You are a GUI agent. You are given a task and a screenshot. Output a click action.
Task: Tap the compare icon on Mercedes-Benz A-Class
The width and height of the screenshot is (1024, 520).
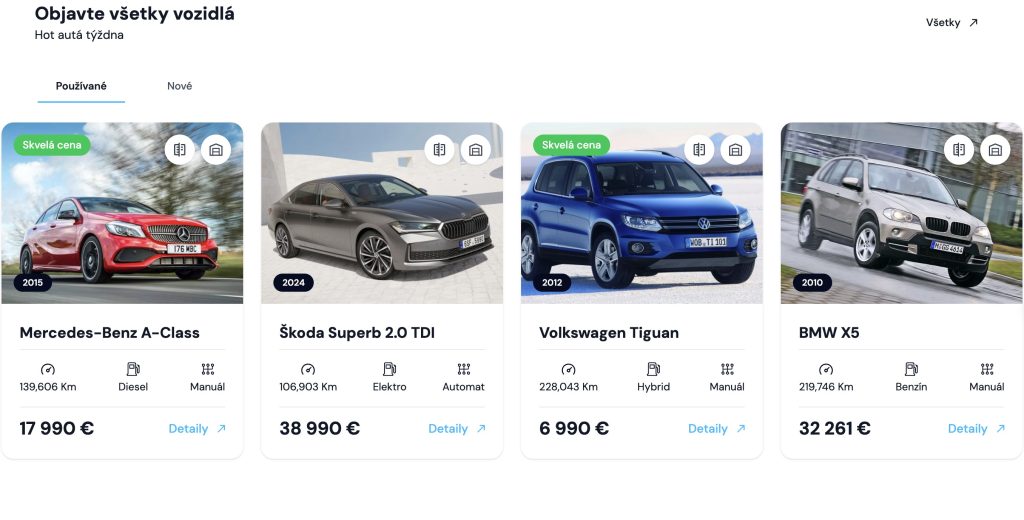(180, 150)
